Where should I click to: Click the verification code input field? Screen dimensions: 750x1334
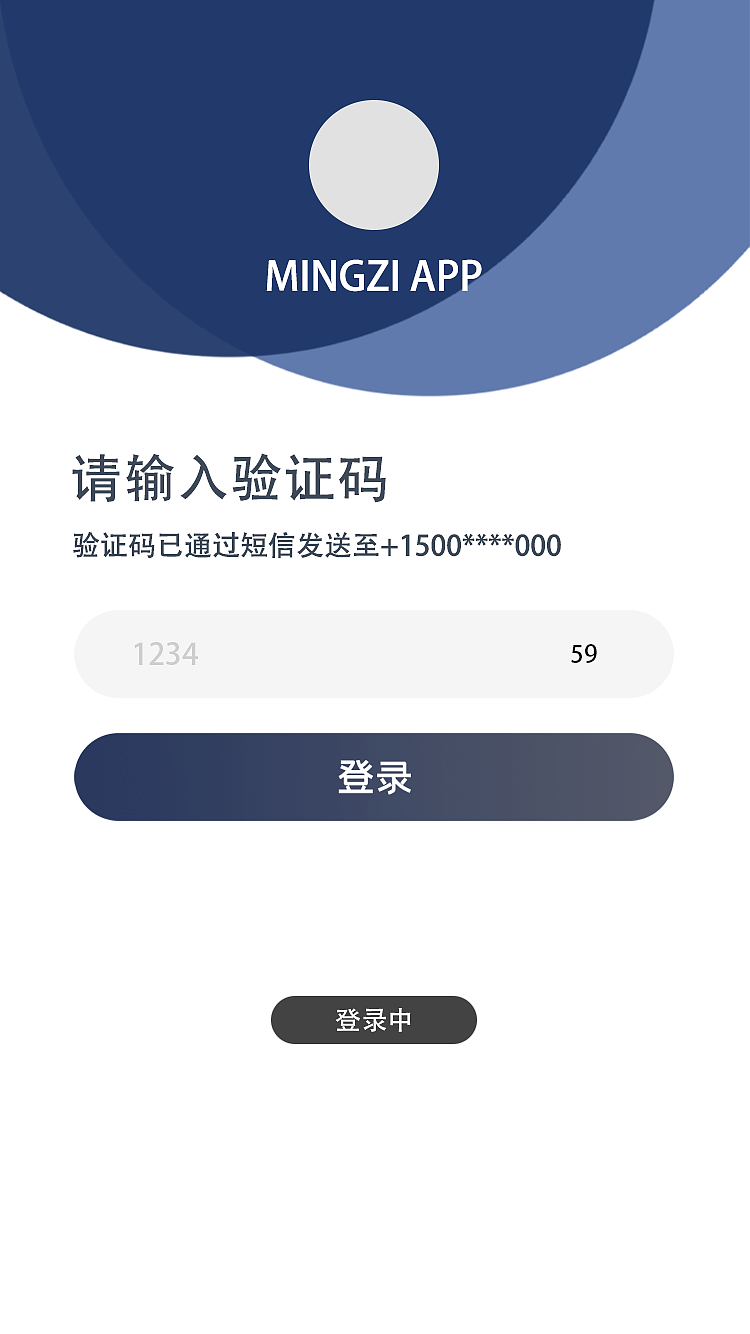pos(374,654)
